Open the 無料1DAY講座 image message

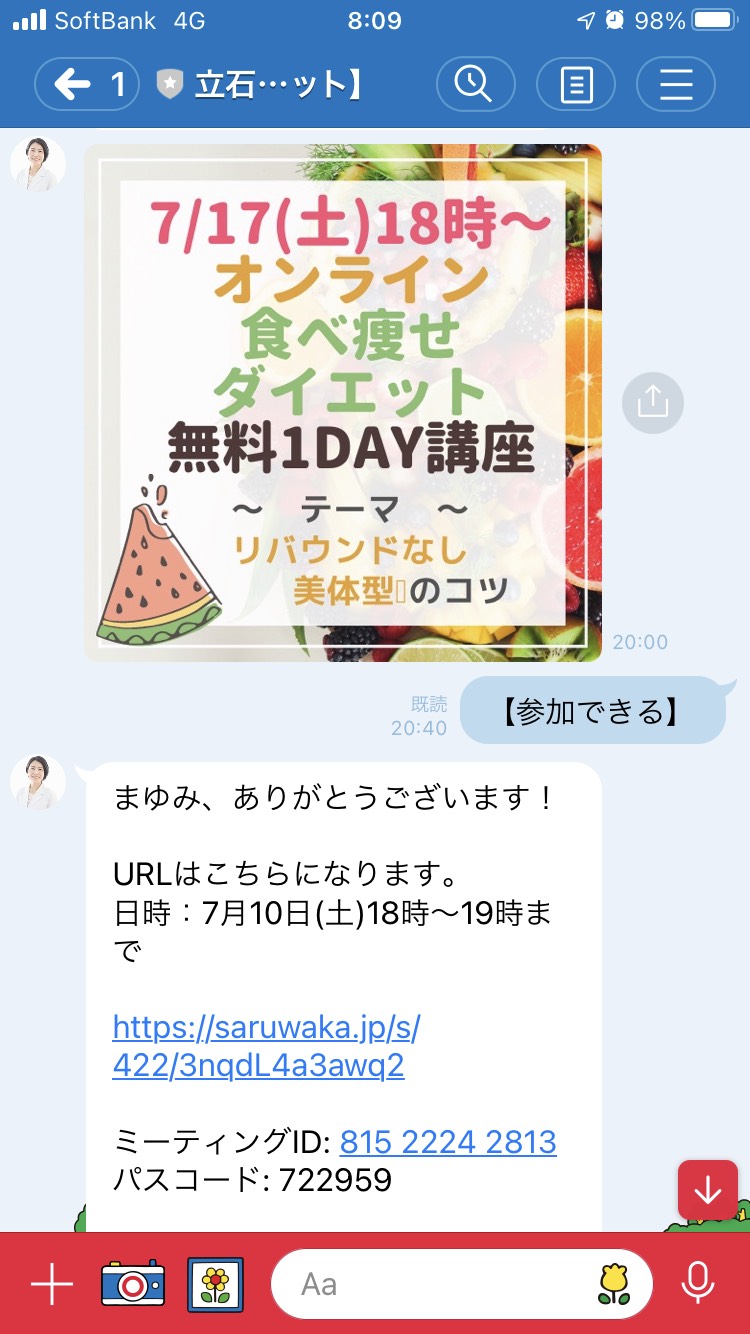click(343, 402)
